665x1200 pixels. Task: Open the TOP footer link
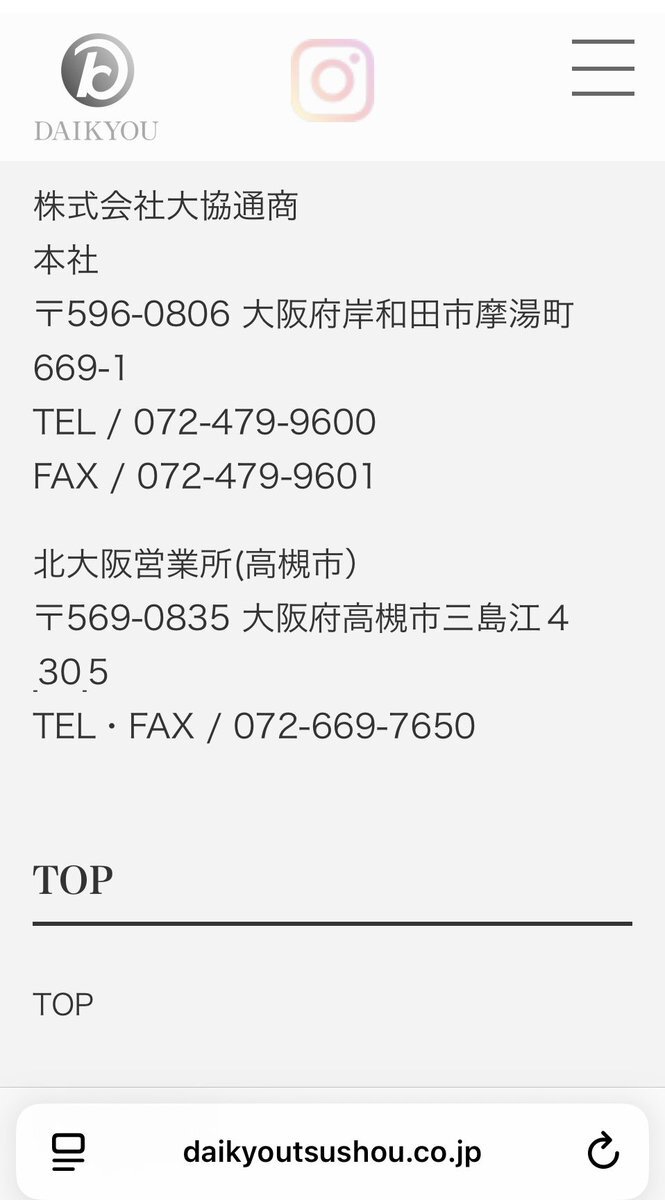point(63,1004)
